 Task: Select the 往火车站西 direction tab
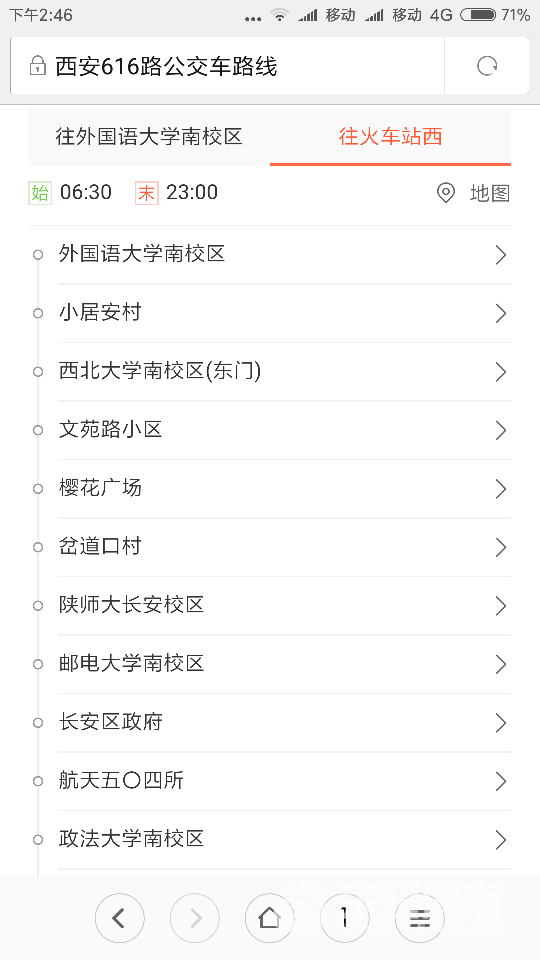391,137
